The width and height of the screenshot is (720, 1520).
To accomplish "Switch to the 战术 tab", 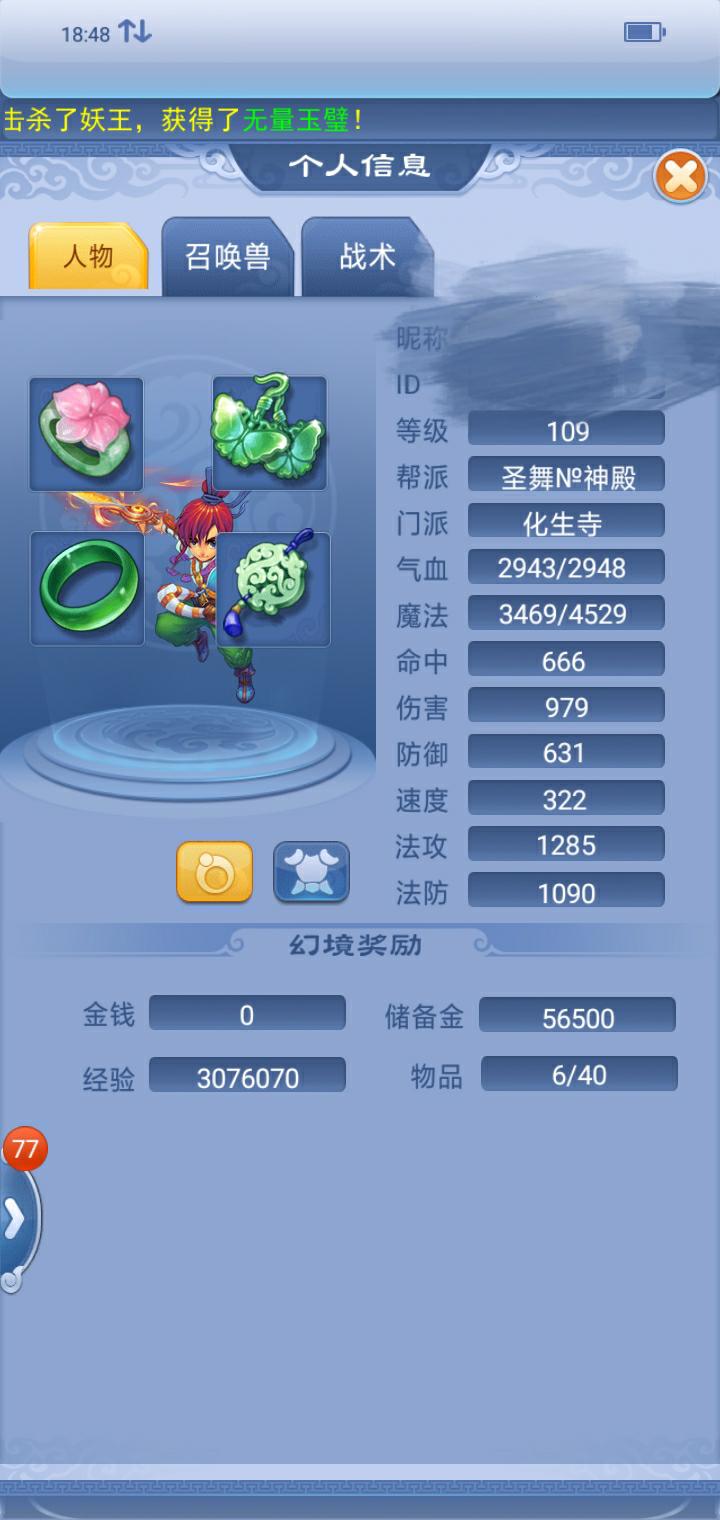I will (367, 257).
